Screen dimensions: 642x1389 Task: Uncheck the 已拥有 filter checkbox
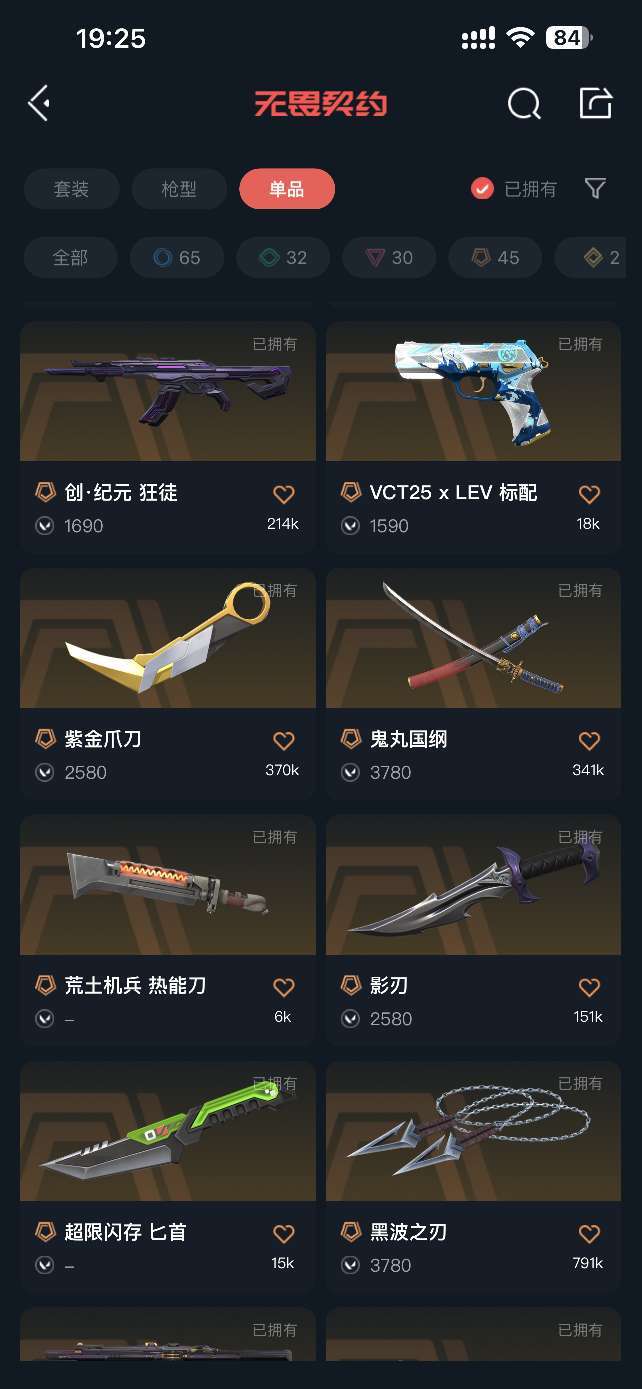coord(482,189)
